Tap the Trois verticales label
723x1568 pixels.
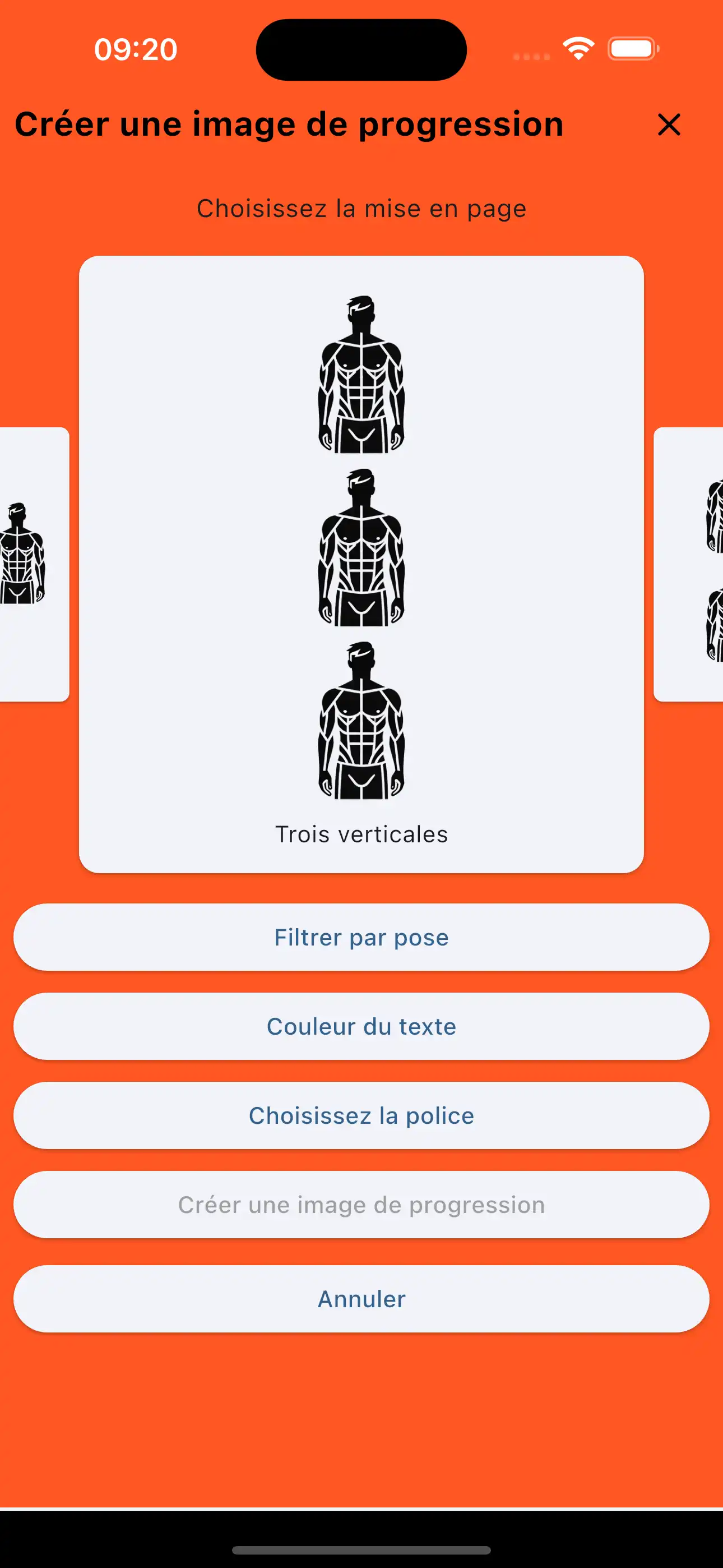(x=361, y=834)
